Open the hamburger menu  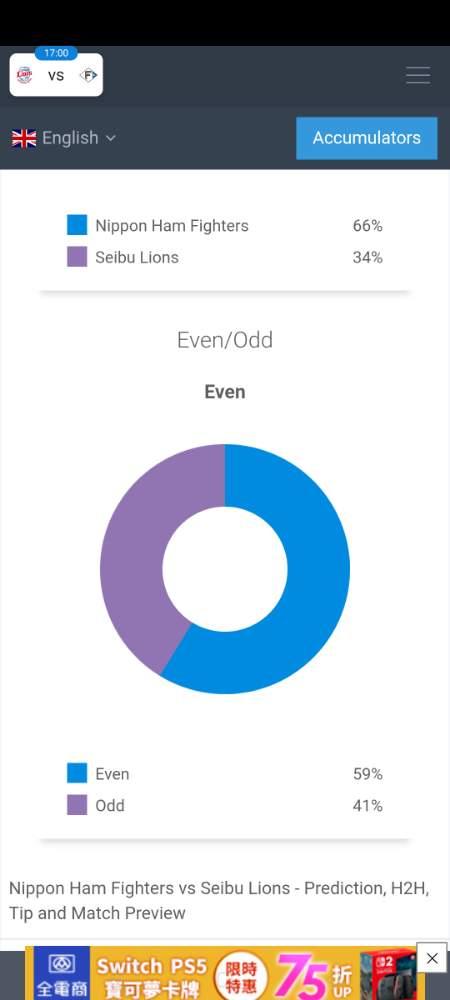(x=418, y=75)
